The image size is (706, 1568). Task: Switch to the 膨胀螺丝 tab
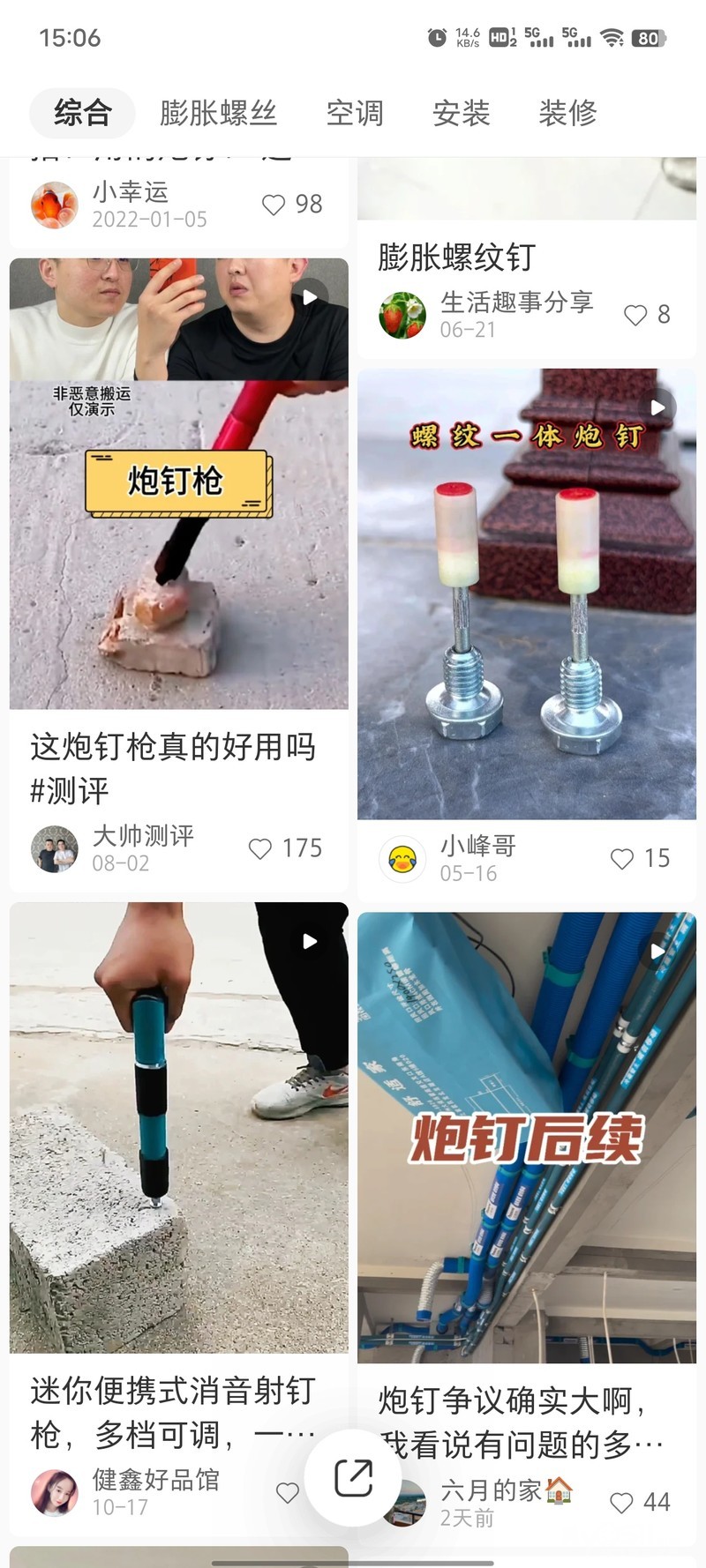point(218,113)
